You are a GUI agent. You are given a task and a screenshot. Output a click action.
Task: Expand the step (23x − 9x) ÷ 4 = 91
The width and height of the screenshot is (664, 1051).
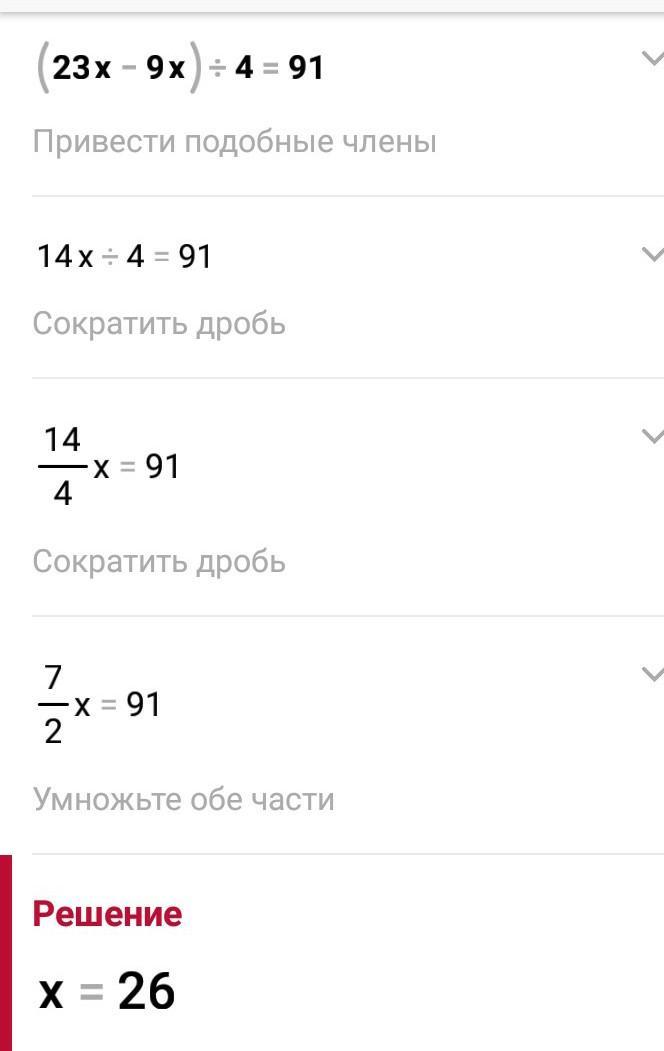(x=651, y=60)
